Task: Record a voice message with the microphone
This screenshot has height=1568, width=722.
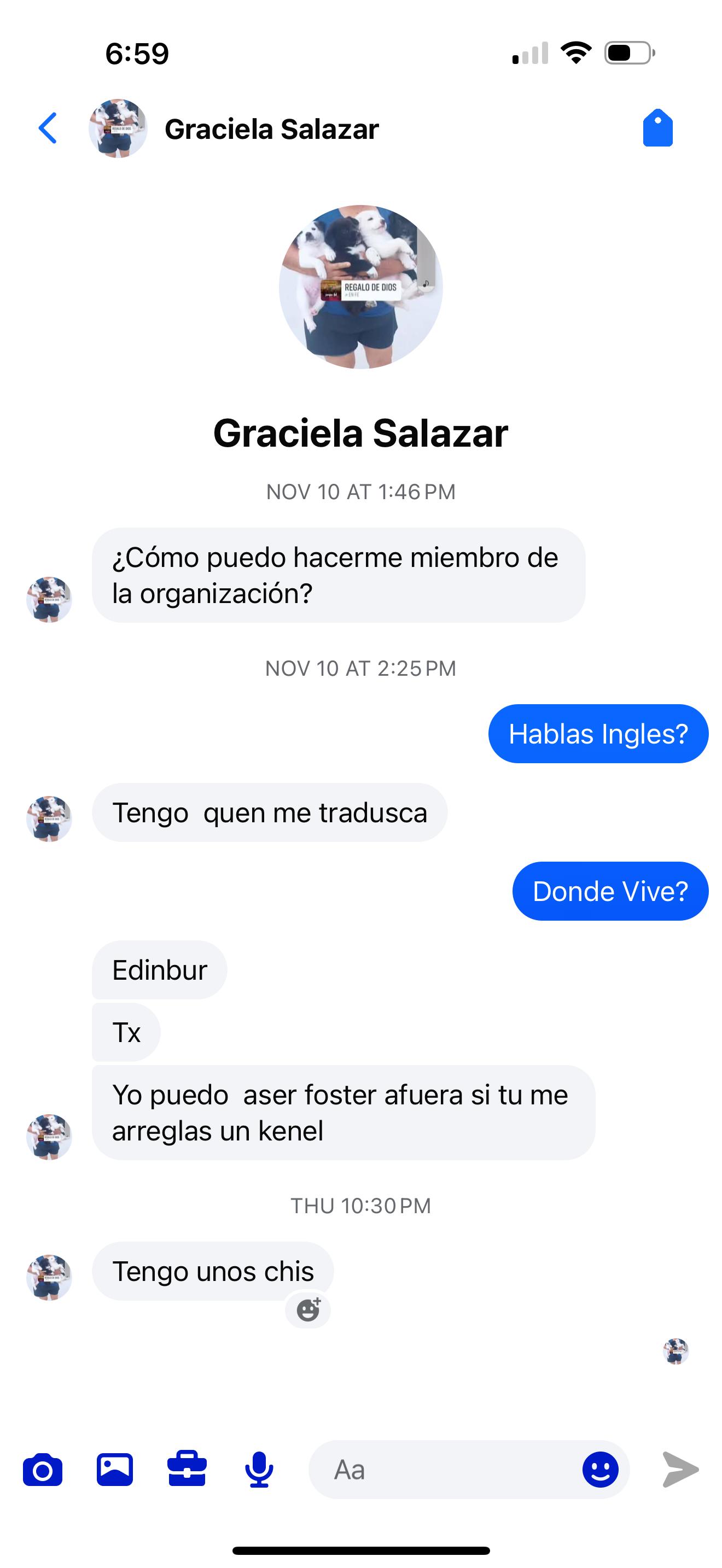Action: pos(259,1470)
